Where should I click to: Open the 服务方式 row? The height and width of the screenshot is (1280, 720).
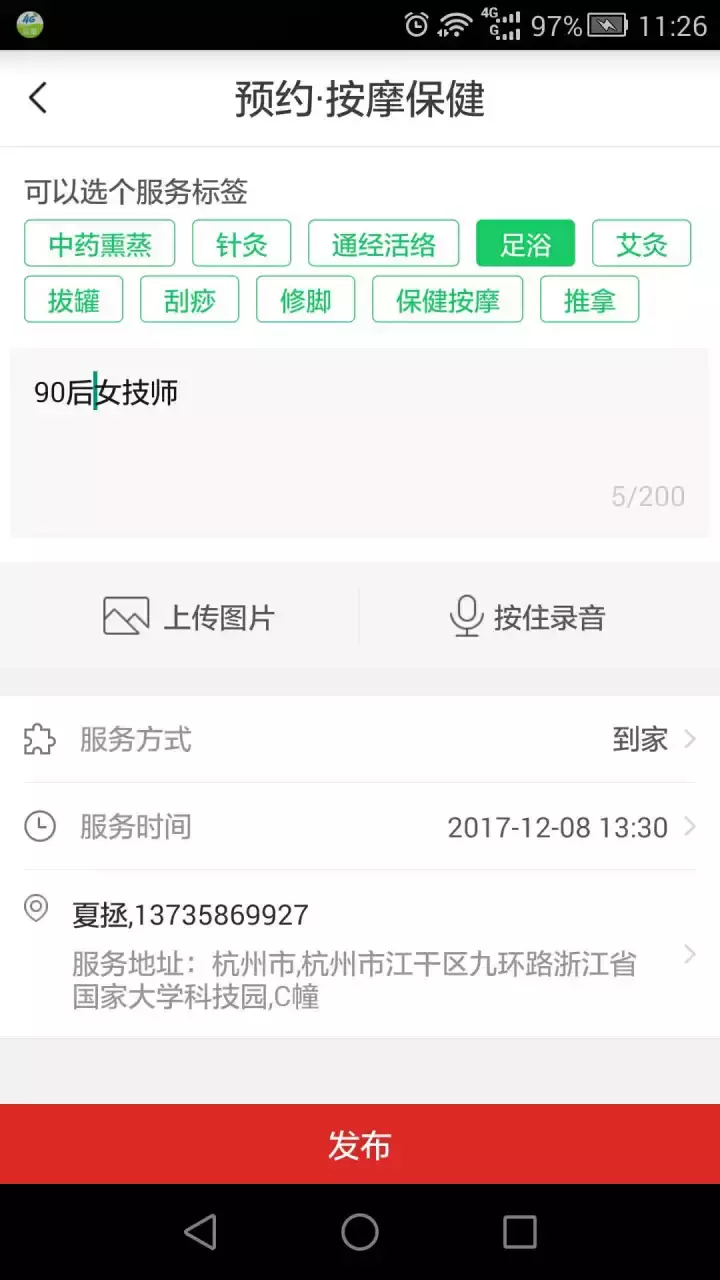pos(360,740)
